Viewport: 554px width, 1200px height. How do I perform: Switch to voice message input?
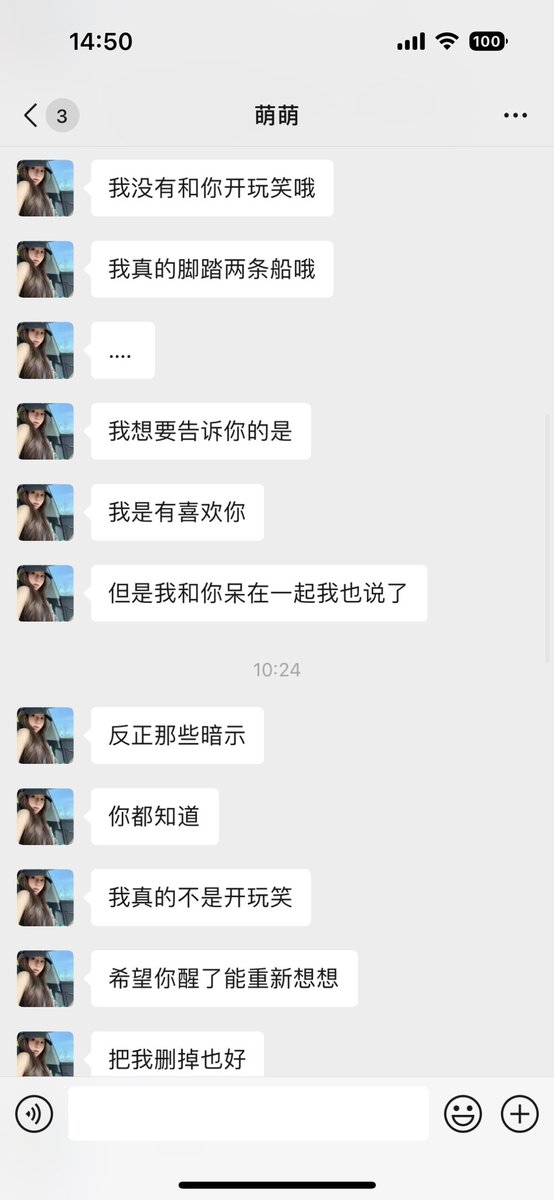click(34, 1113)
